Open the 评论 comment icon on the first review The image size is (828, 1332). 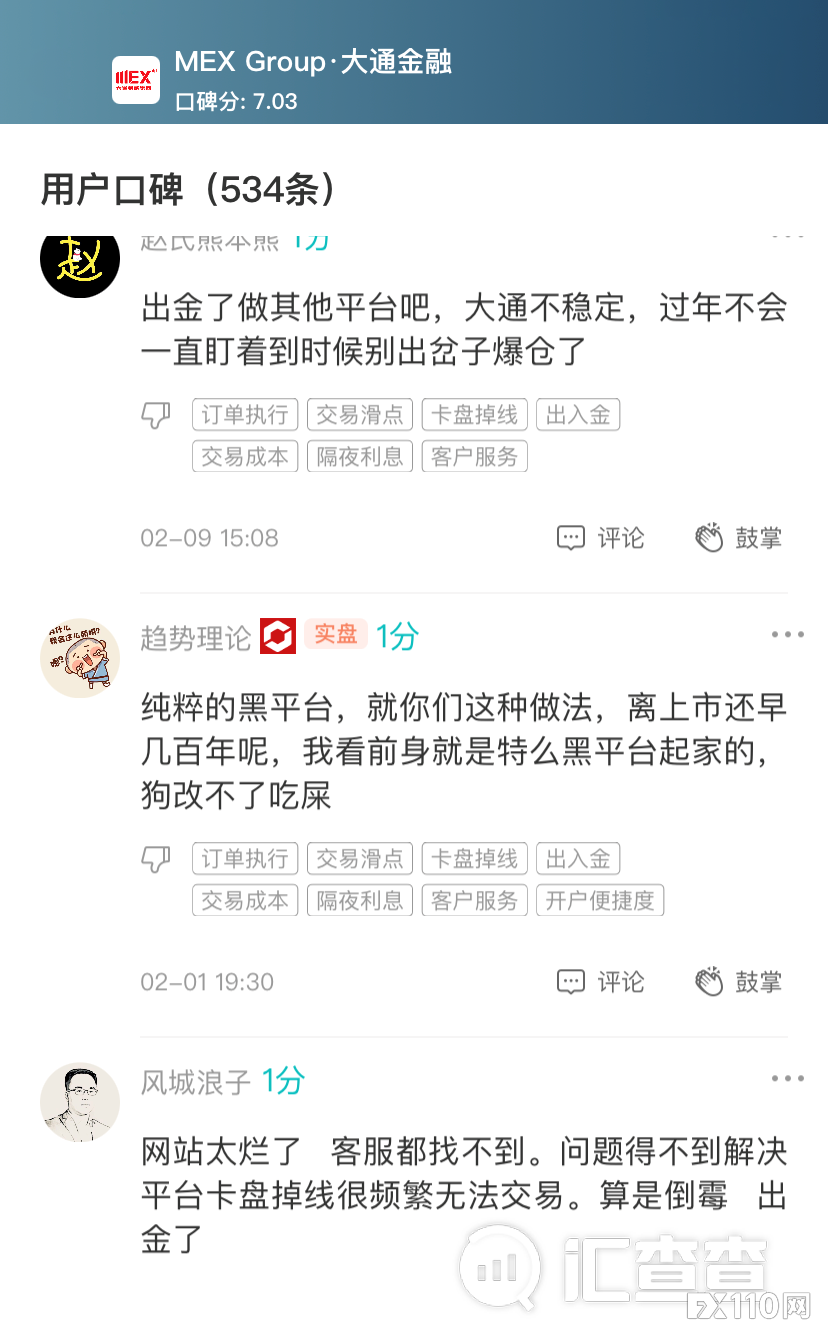point(569,537)
